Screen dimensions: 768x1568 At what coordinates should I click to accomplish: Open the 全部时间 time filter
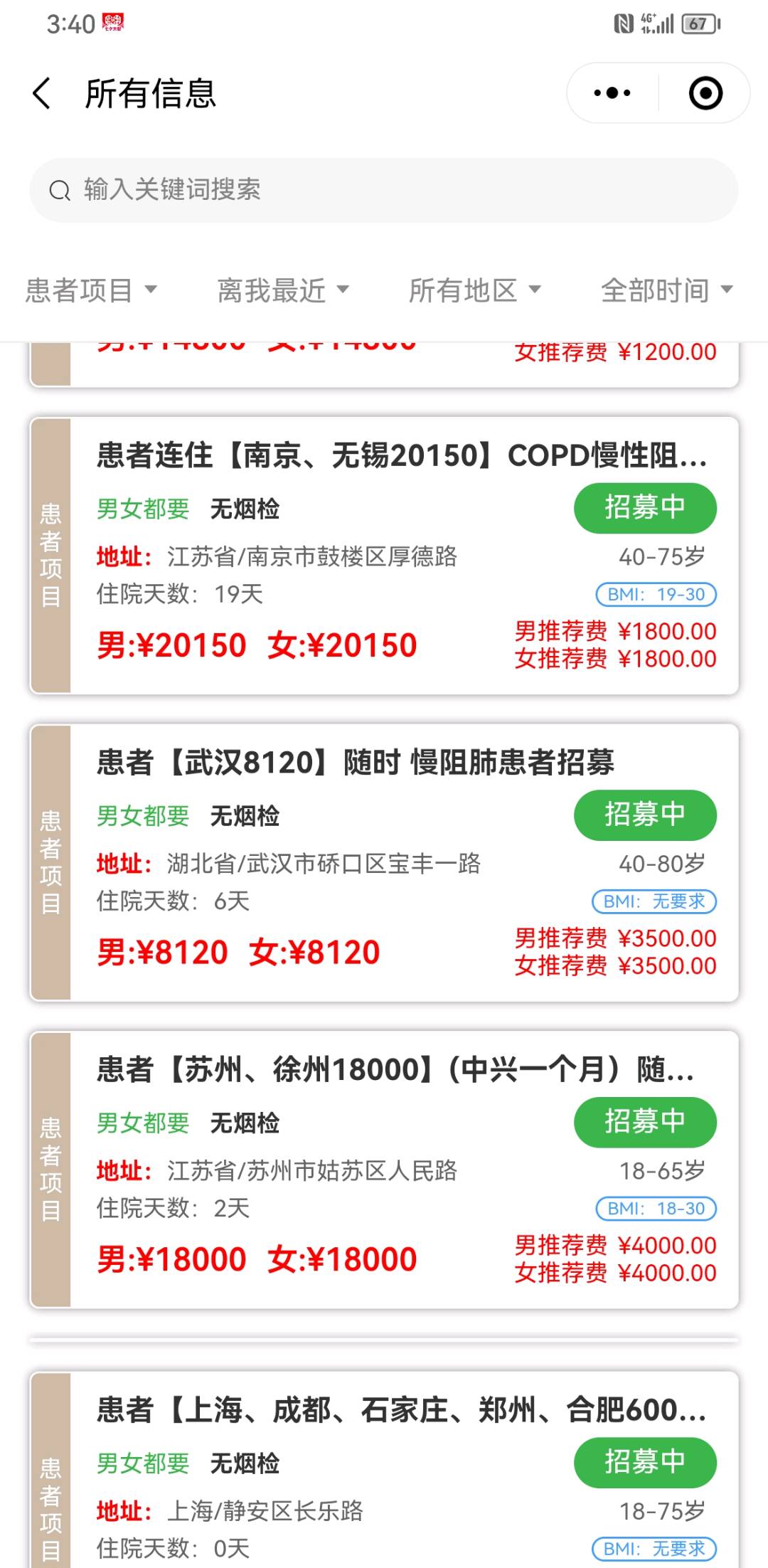pos(667,290)
